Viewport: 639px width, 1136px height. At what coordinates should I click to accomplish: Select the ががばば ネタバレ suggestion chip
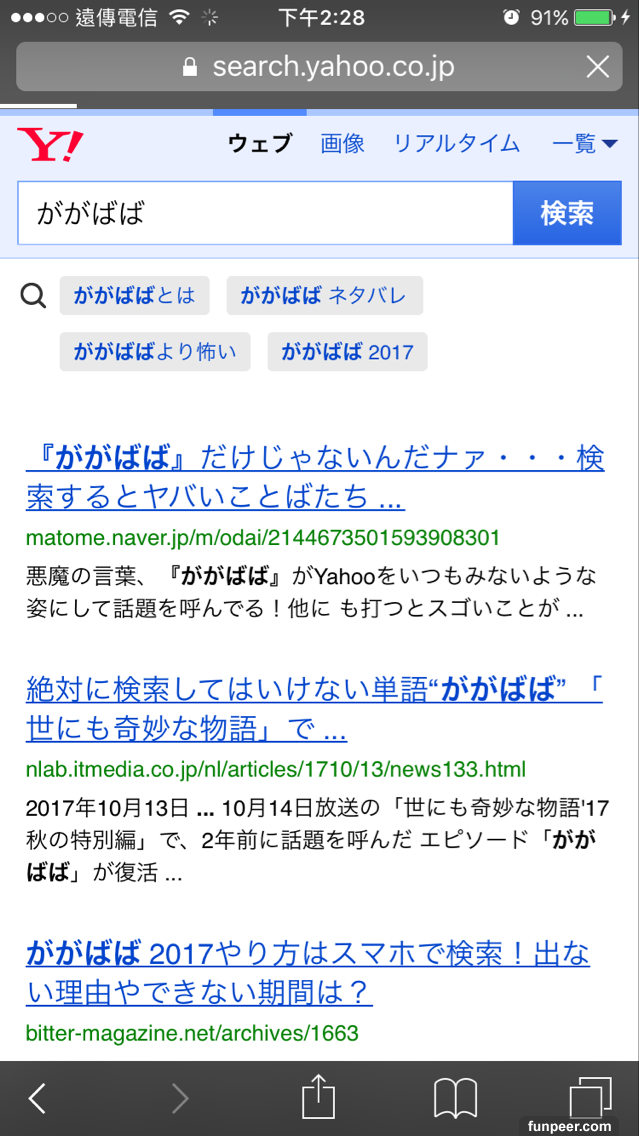(x=324, y=295)
